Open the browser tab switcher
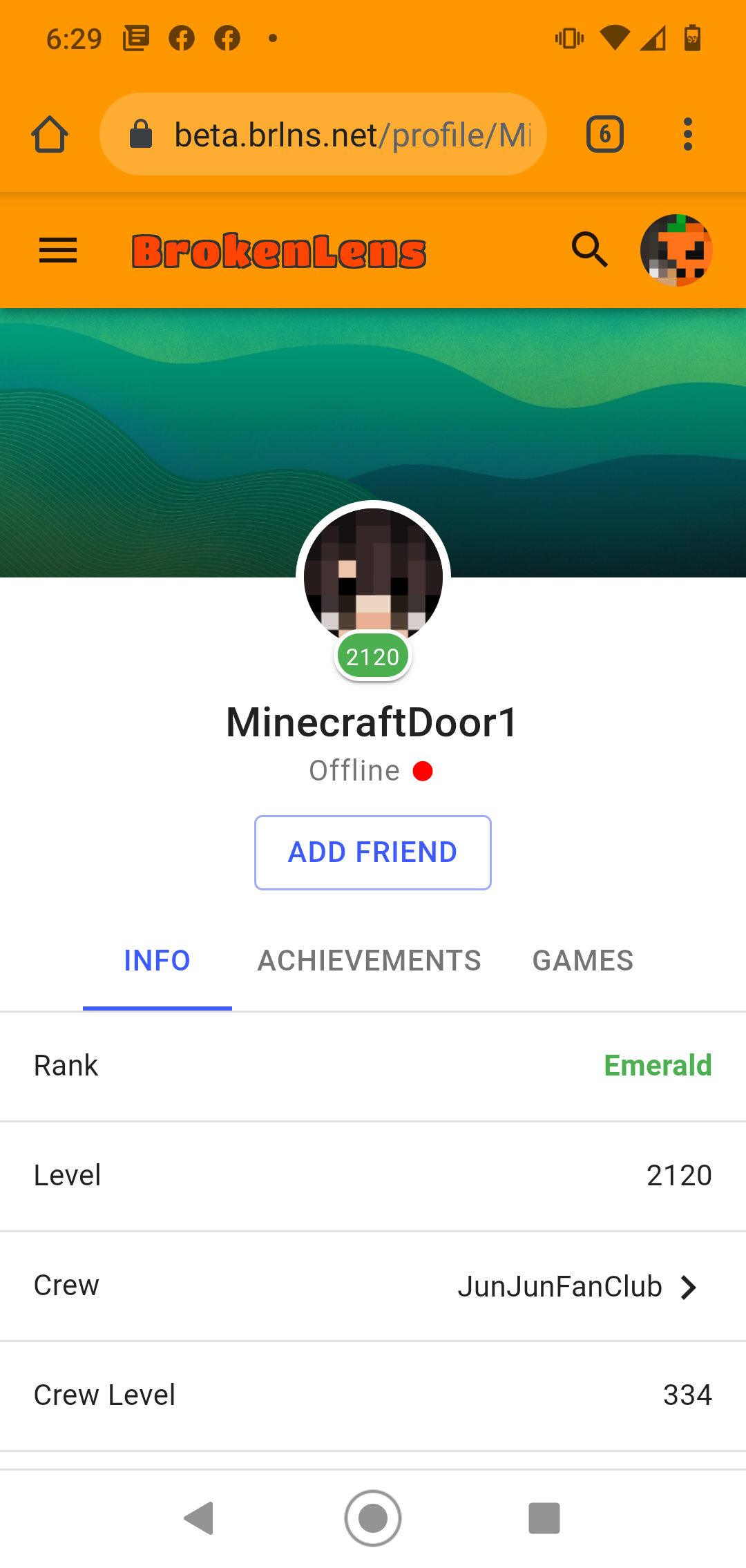This screenshot has width=746, height=1568. [605, 134]
